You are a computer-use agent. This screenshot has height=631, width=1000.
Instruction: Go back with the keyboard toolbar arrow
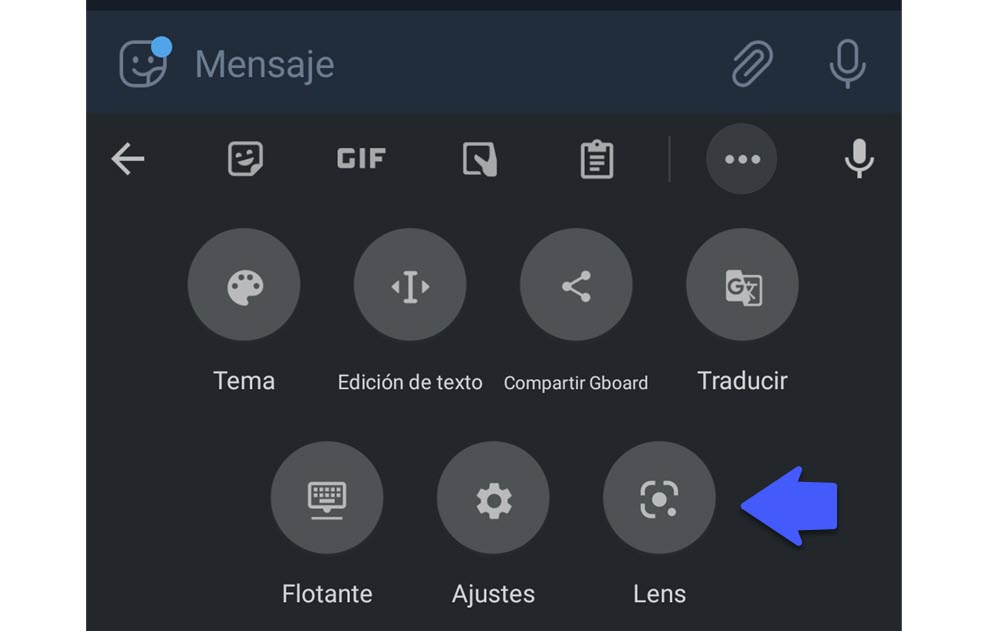[128, 158]
